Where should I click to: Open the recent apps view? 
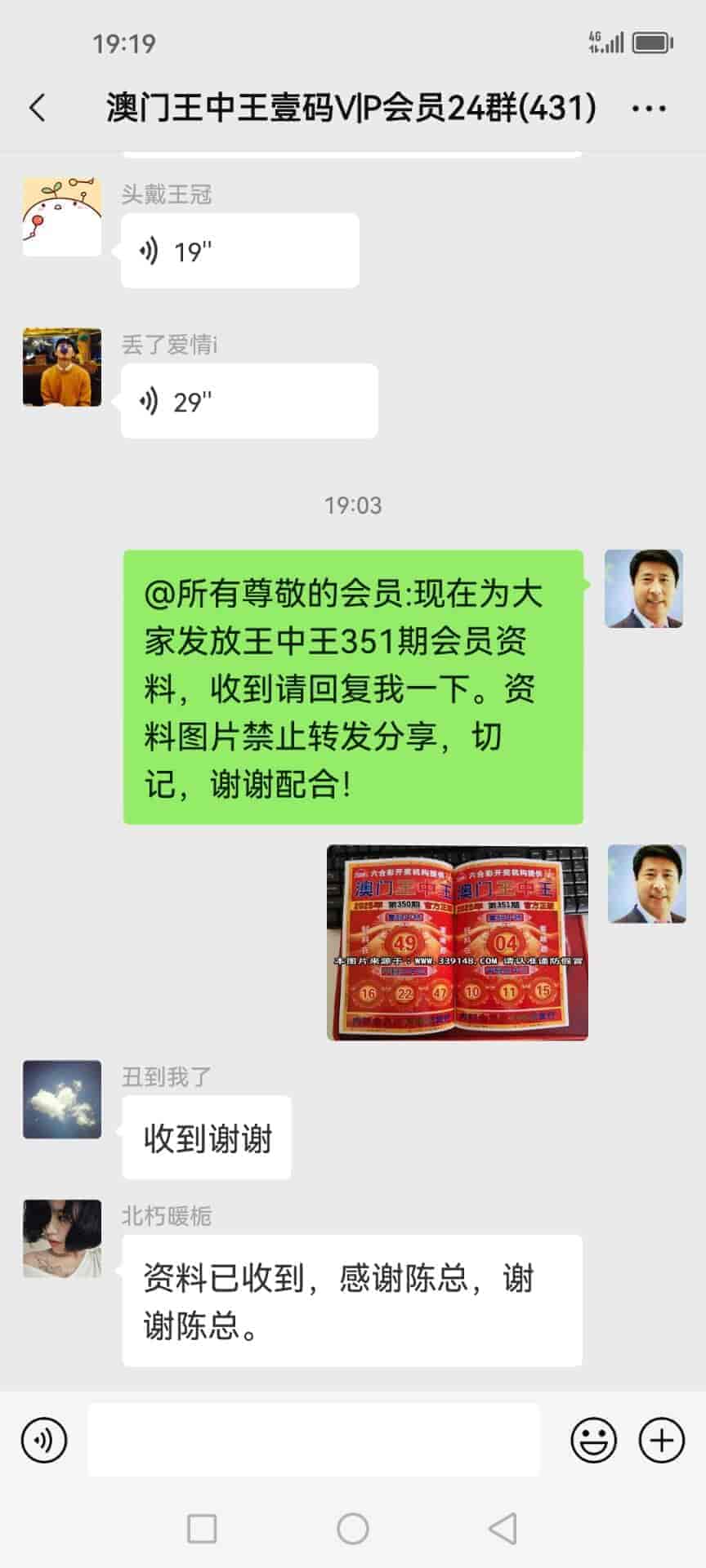(x=202, y=1528)
